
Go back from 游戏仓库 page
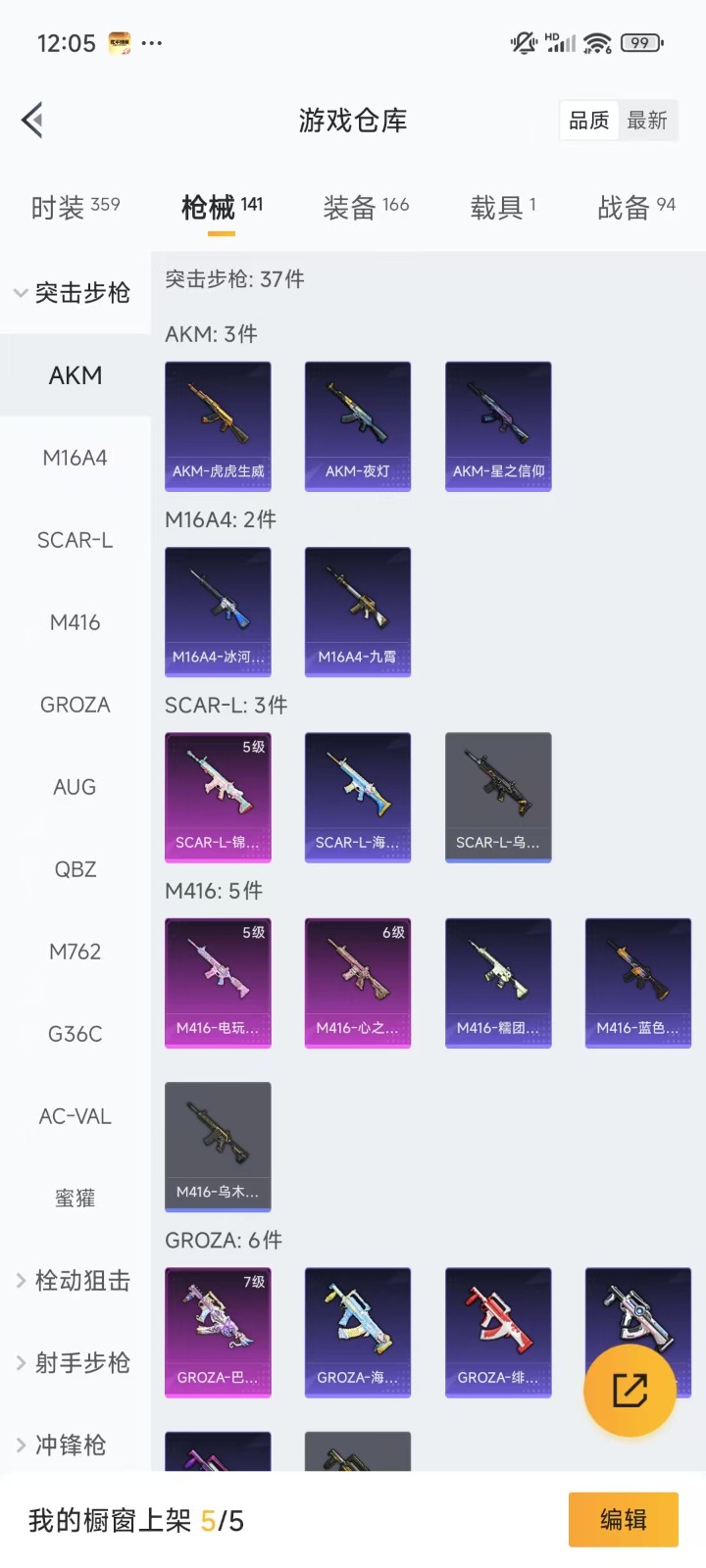[x=33, y=121]
